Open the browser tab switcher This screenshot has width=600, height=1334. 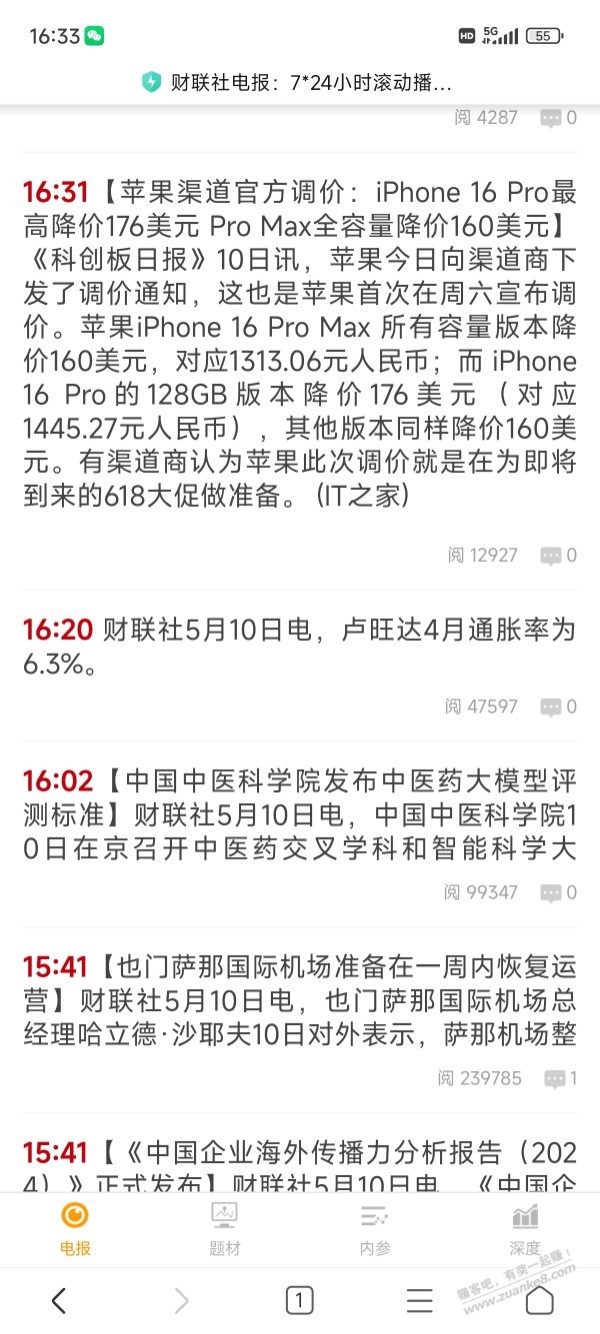(299, 1300)
